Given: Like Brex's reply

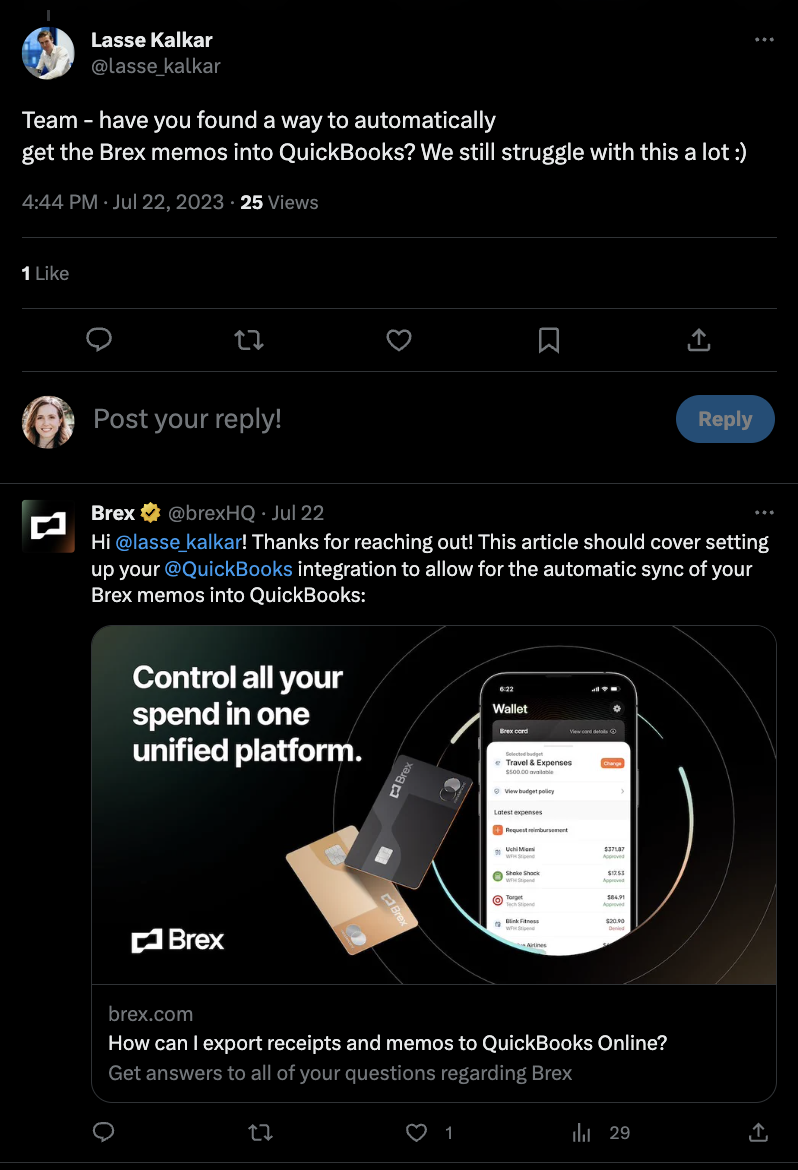Looking at the screenshot, I should click(x=417, y=1132).
